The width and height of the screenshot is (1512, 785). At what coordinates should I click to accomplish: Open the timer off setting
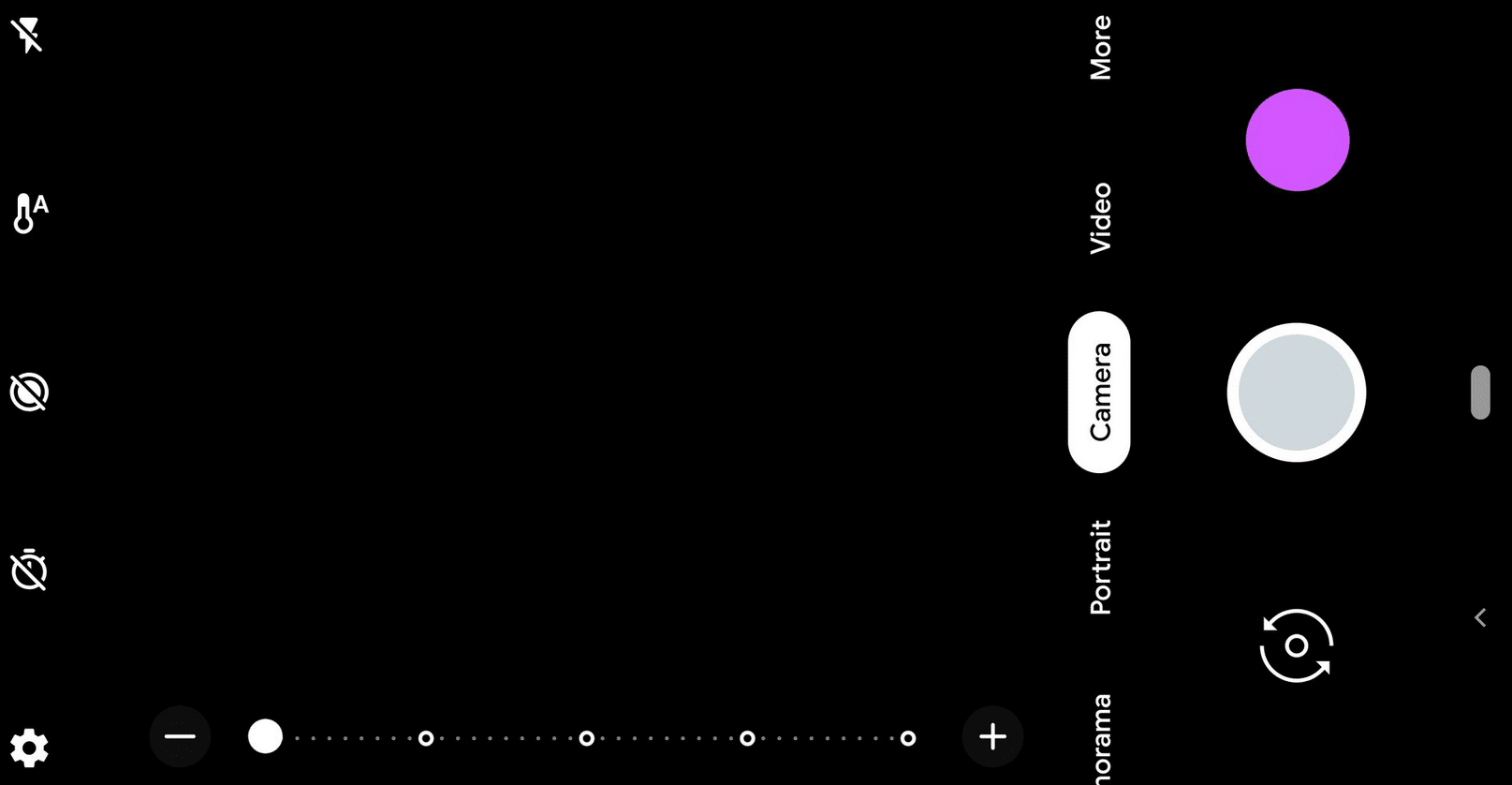(29, 570)
